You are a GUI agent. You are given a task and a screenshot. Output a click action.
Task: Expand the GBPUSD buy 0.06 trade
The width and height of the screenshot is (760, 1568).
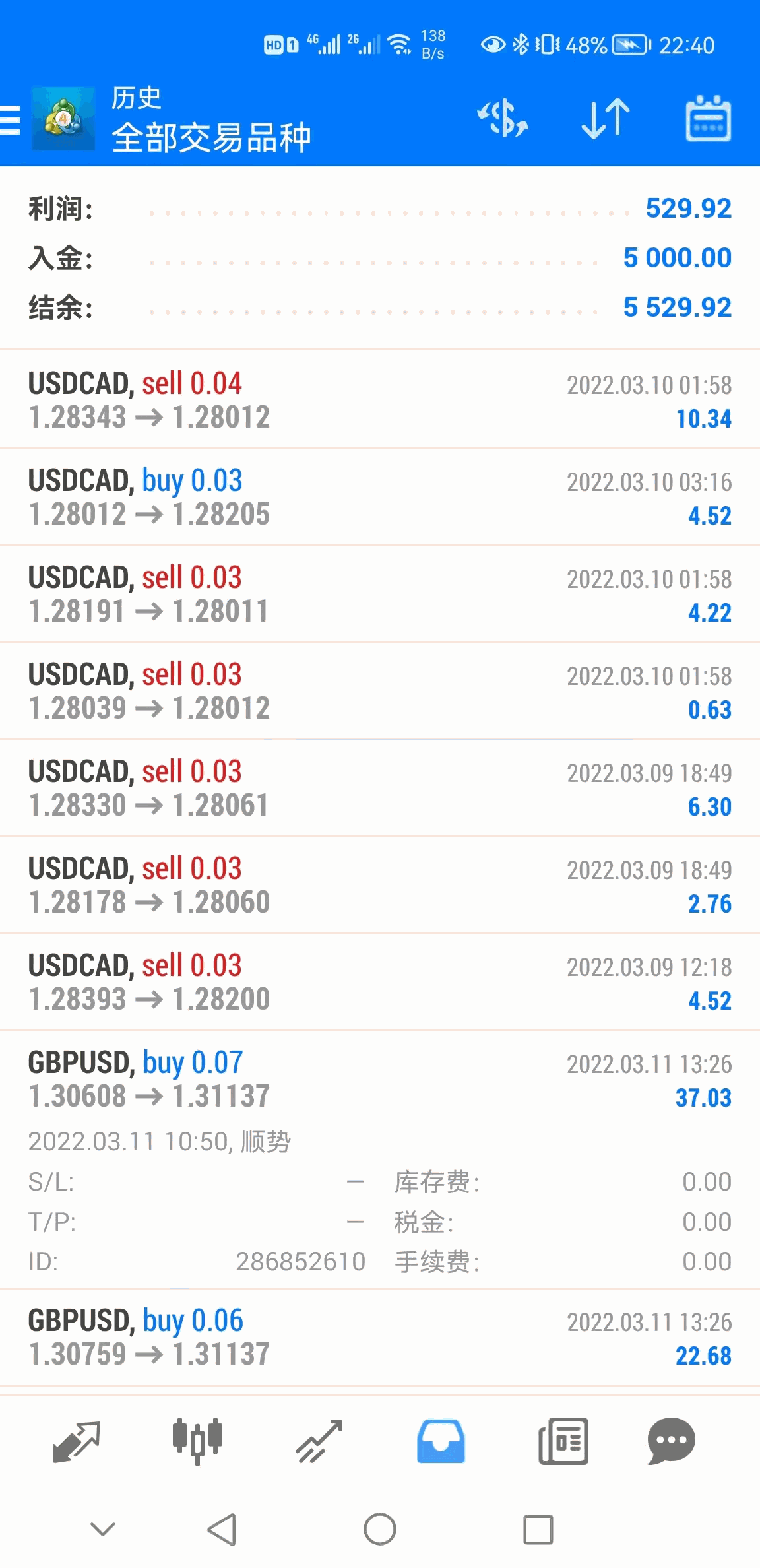pos(380,1337)
